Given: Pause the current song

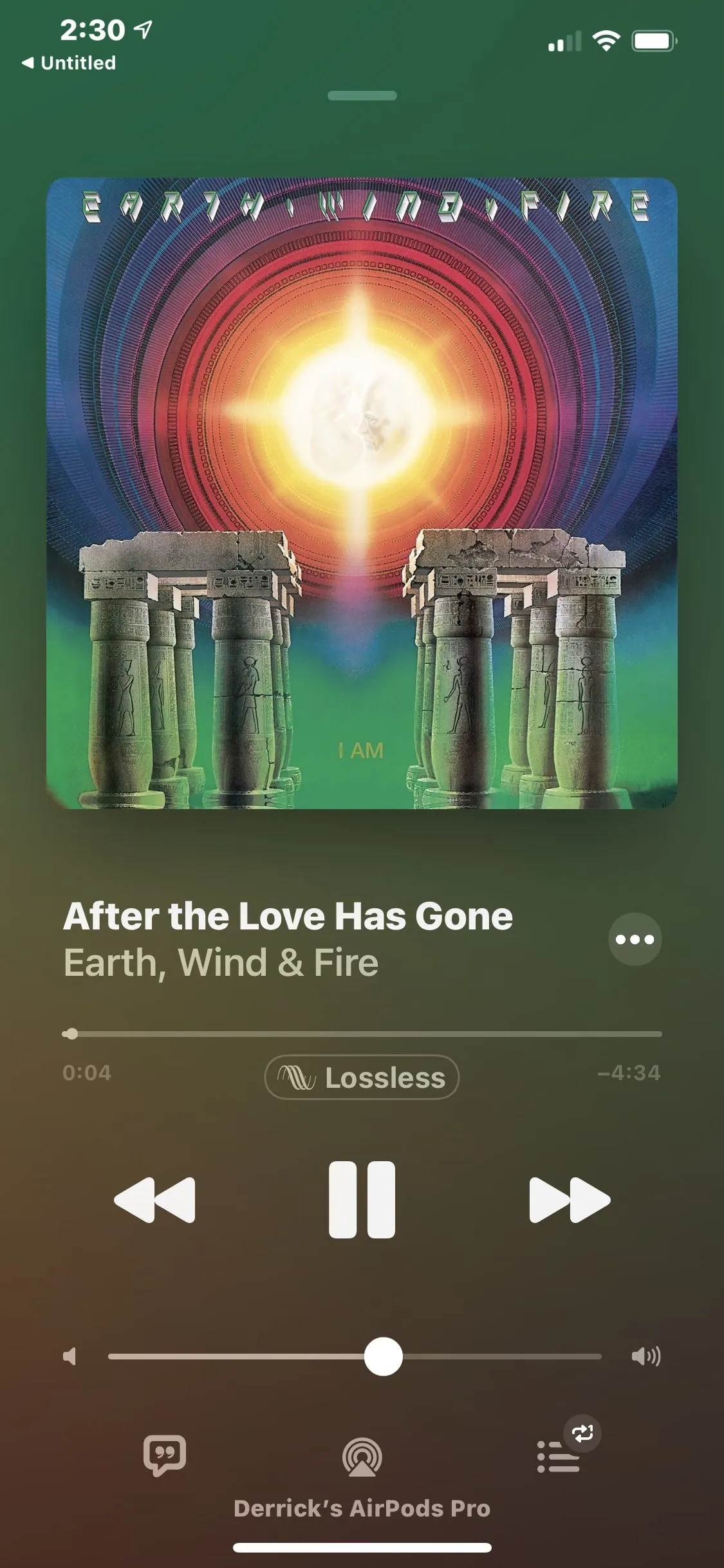Looking at the screenshot, I should coord(362,1199).
